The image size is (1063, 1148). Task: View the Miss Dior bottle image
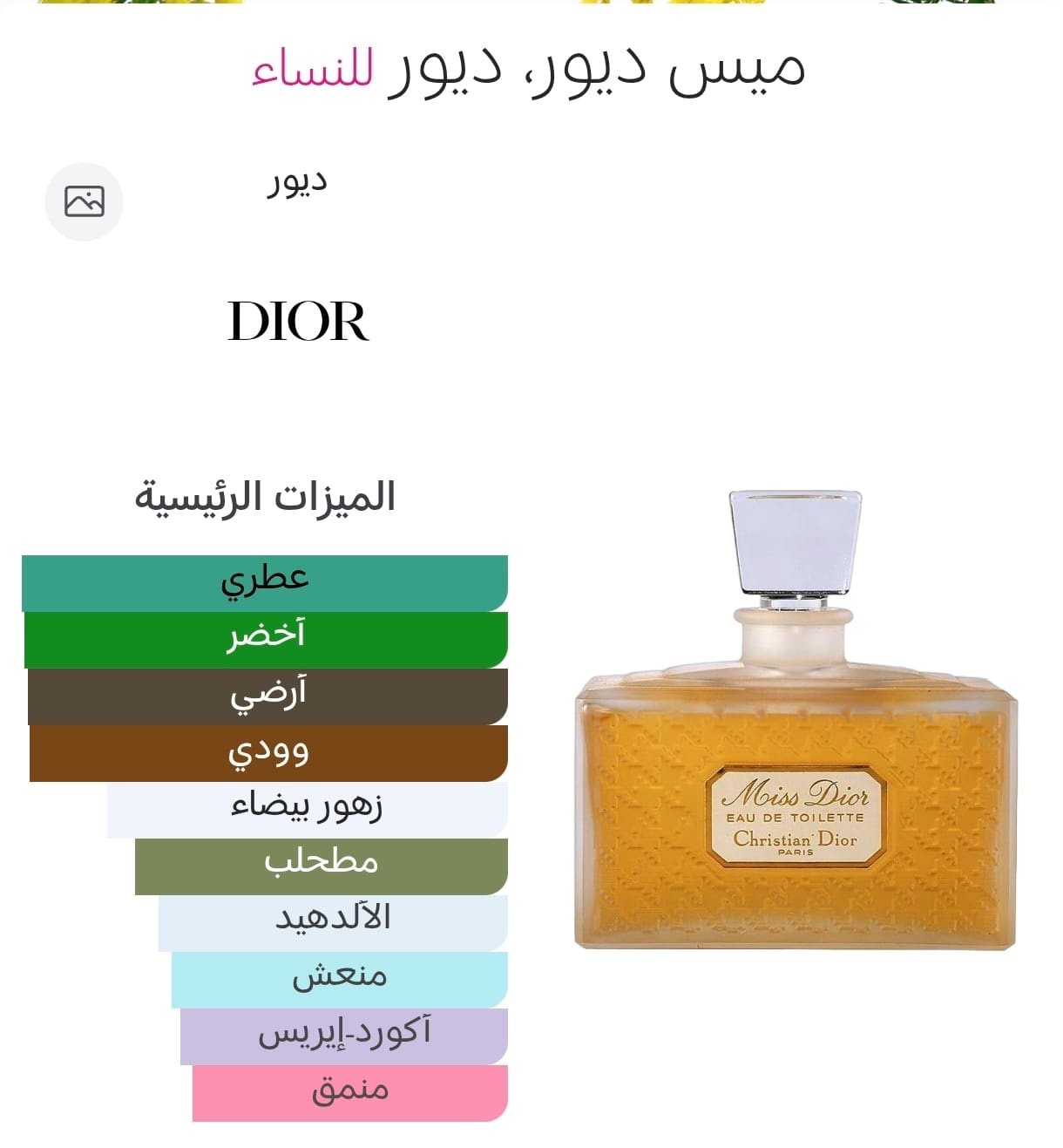[796, 721]
